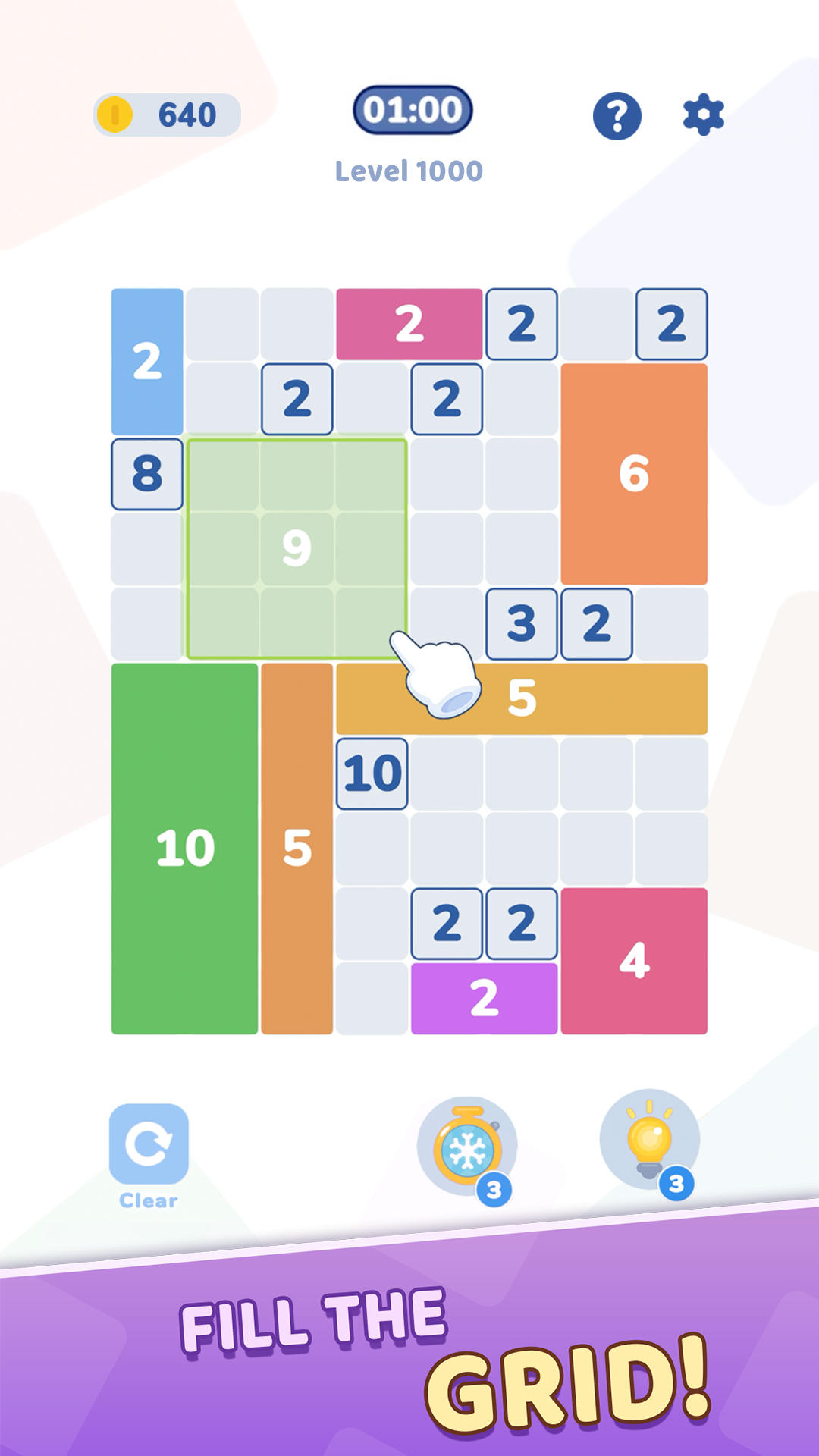Select the number 3 cell
The image size is (819, 1456).
coord(522,624)
